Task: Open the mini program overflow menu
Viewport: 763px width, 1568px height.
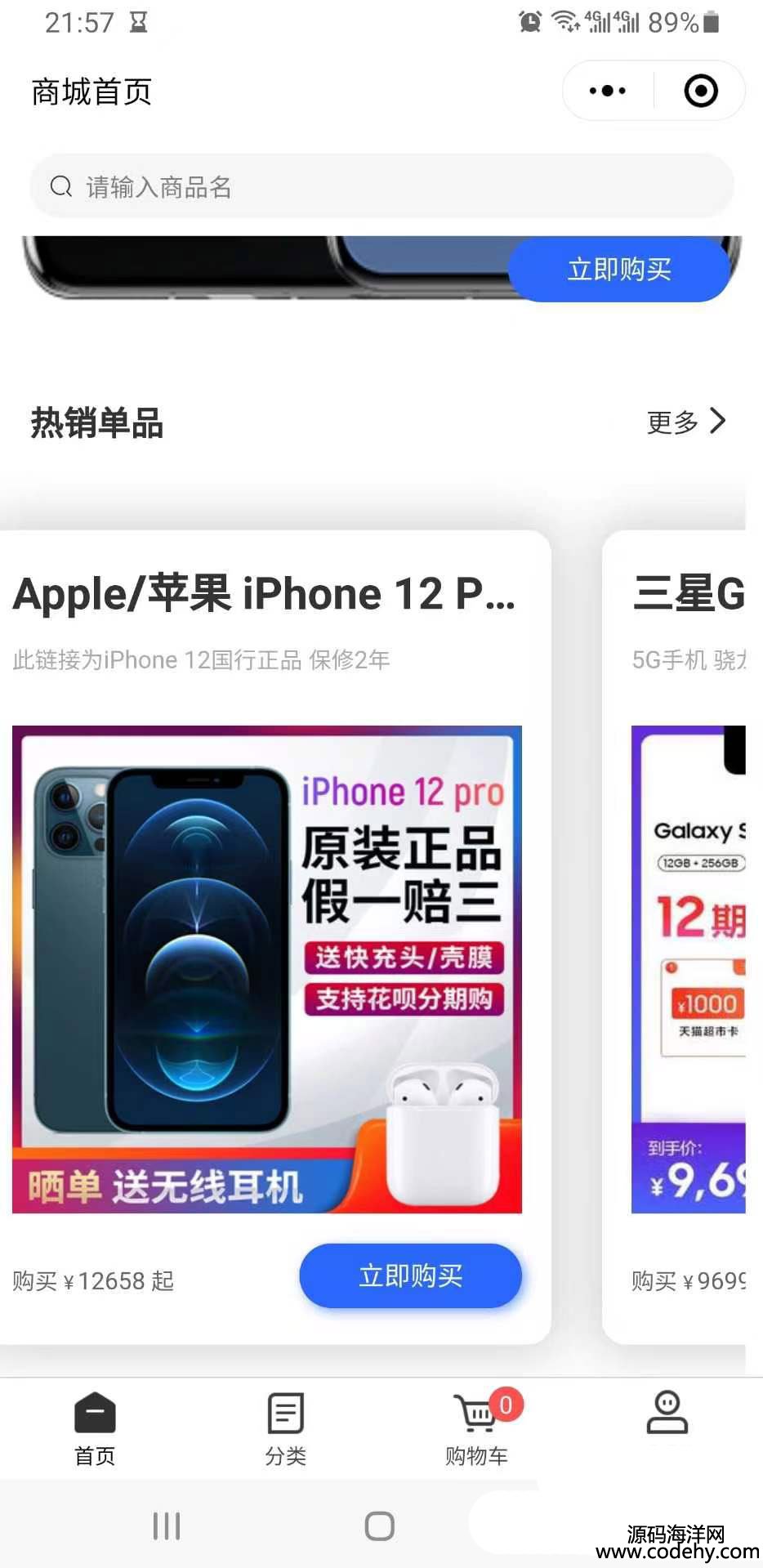Action: pyautogui.click(x=608, y=91)
